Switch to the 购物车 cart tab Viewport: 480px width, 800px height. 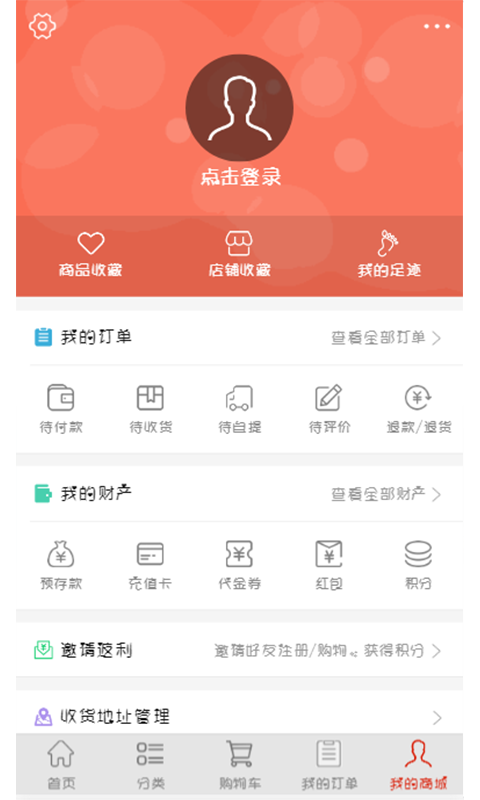pyautogui.click(x=240, y=765)
